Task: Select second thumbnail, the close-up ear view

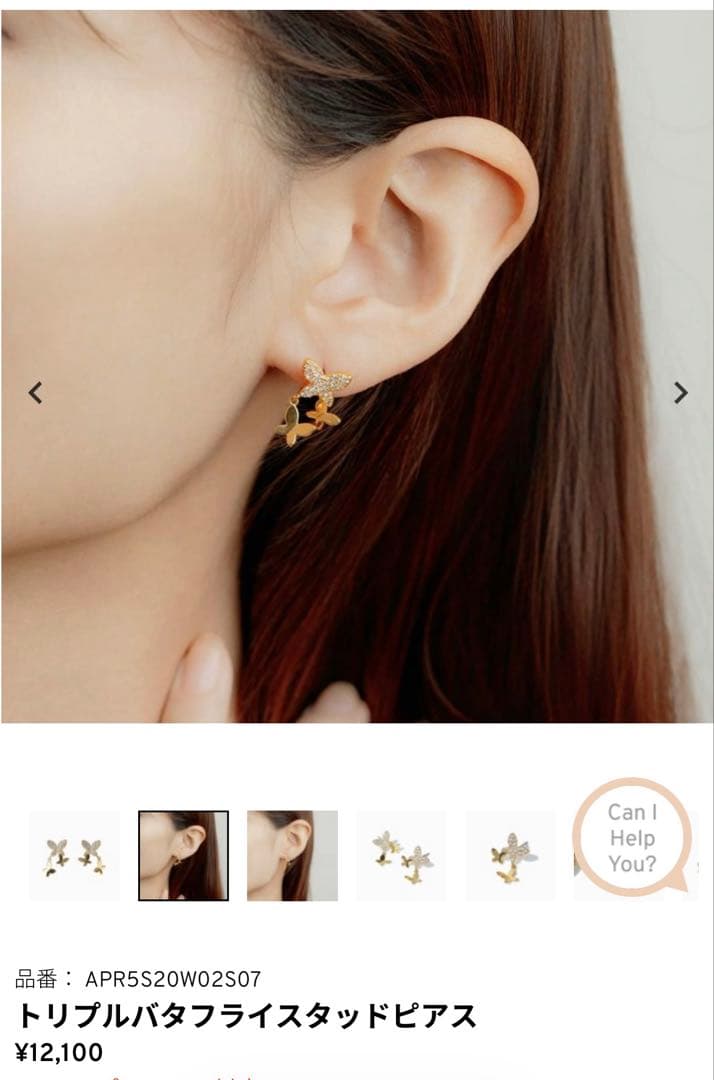Action: pos(183,855)
